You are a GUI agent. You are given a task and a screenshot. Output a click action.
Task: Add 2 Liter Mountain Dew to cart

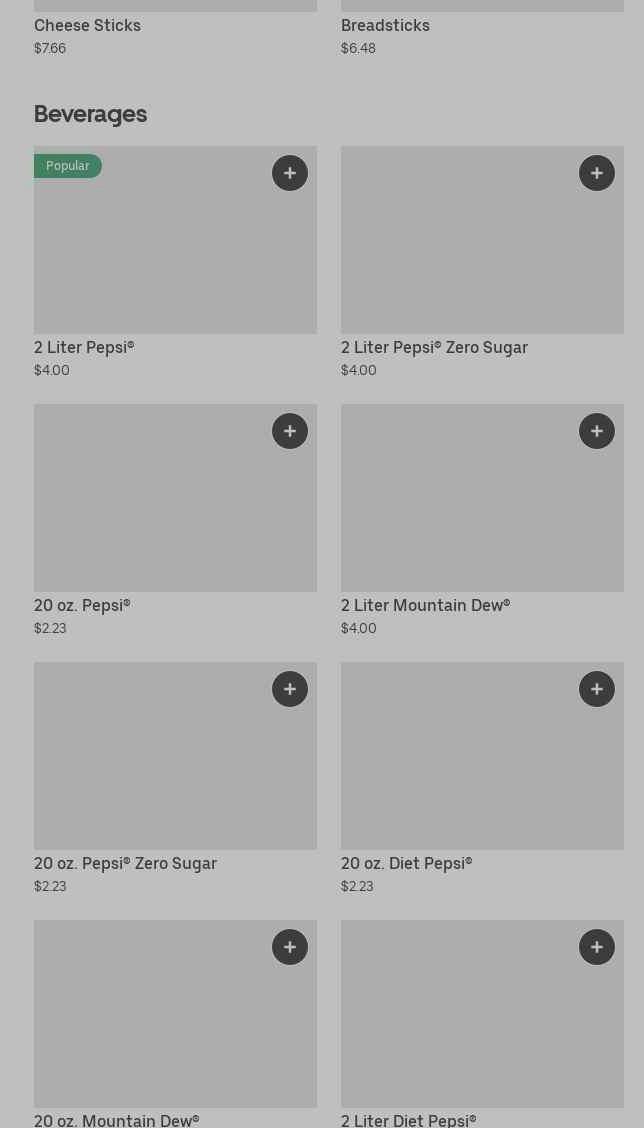pos(597,431)
